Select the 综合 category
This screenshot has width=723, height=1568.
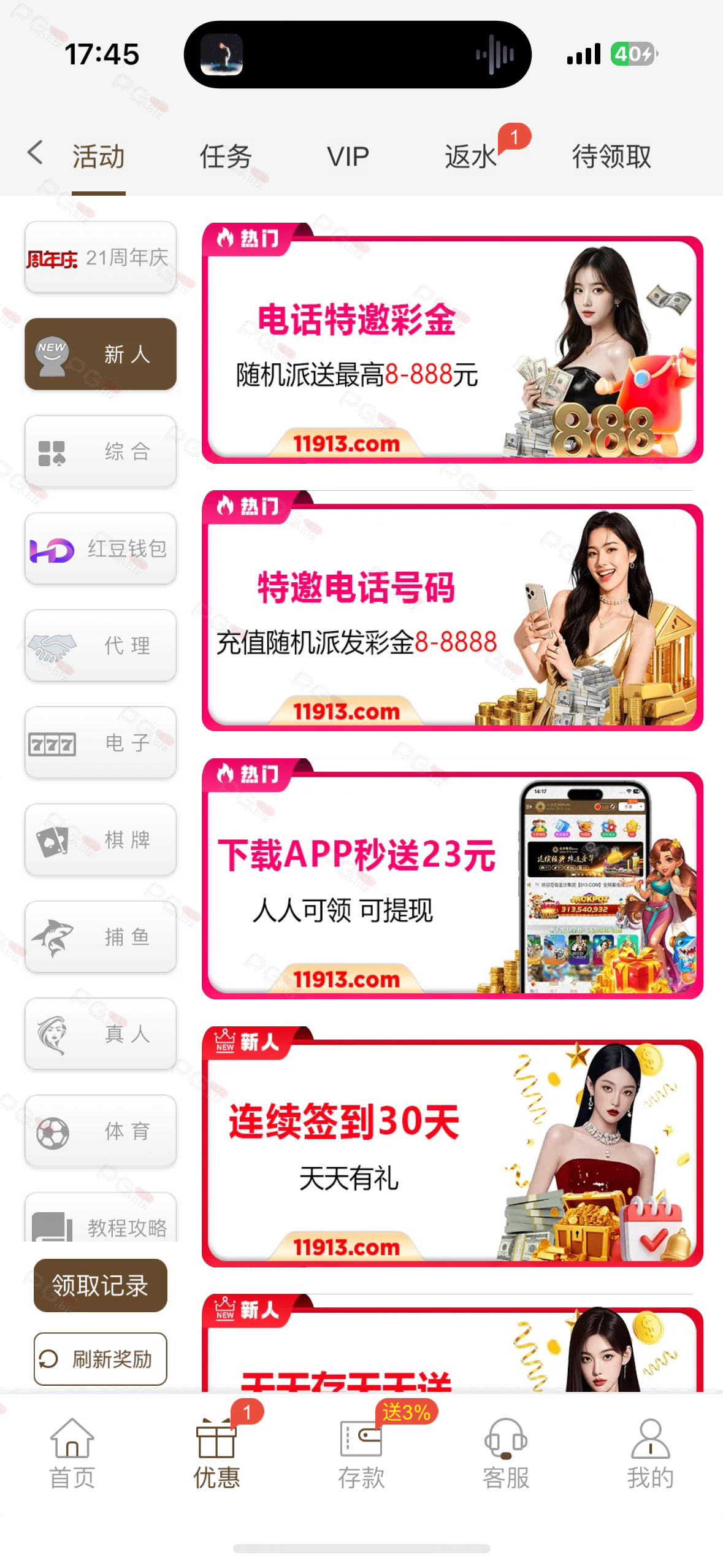tap(101, 452)
